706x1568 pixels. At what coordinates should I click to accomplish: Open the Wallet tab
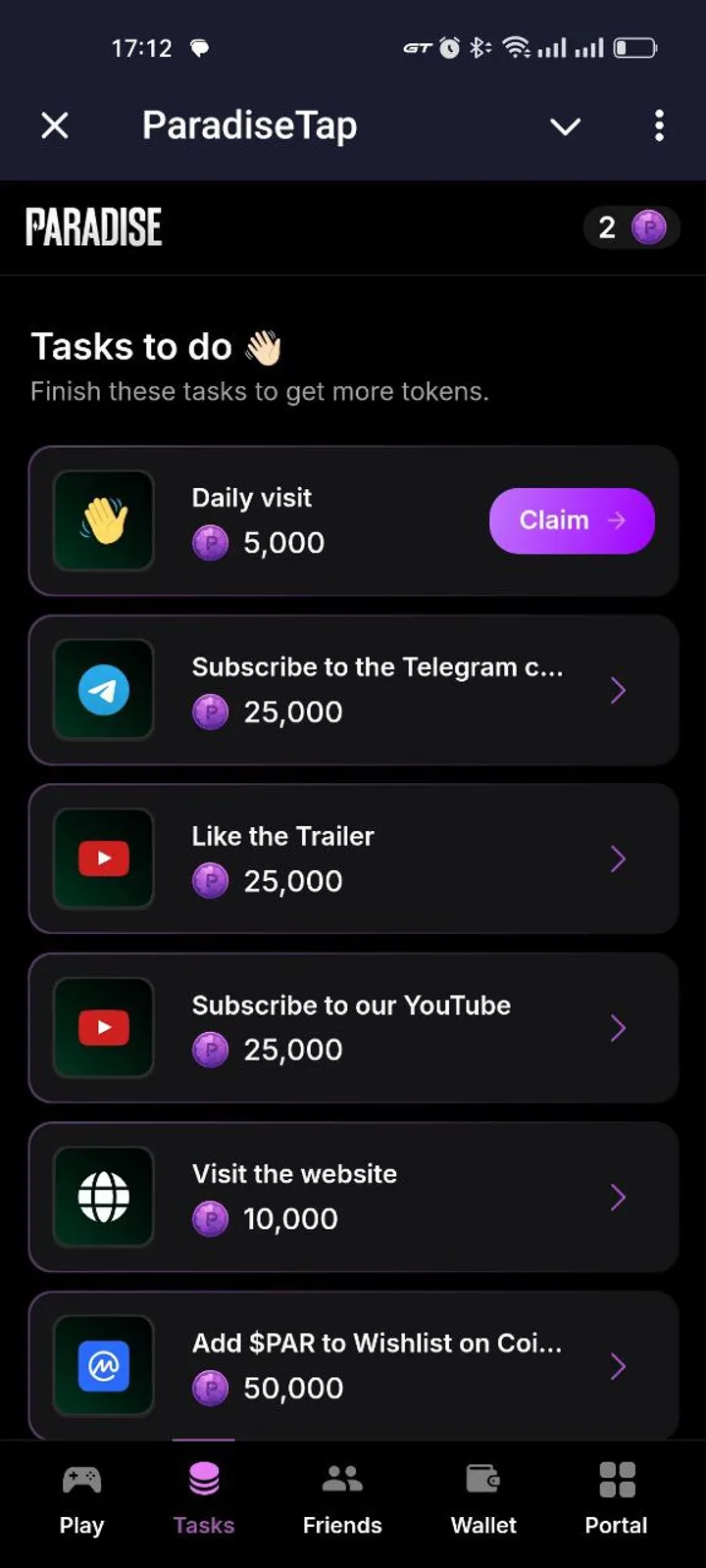[x=483, y=1499]
